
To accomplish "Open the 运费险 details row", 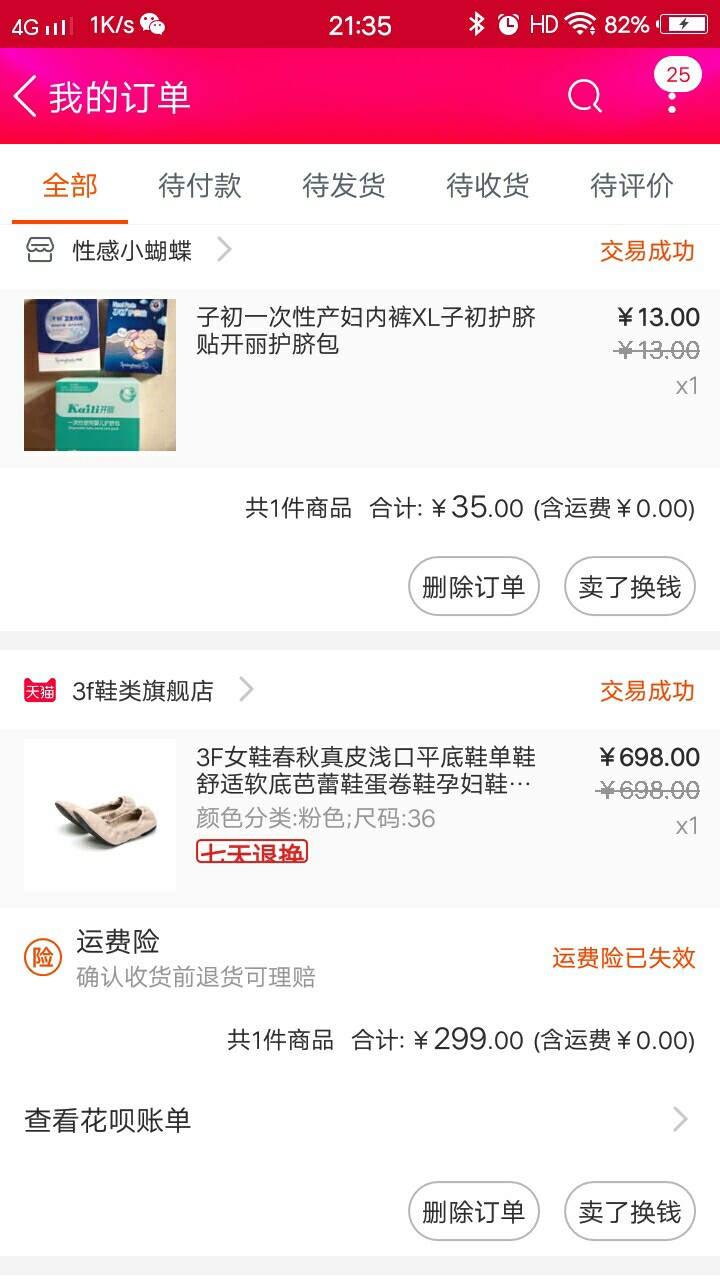I will (360, 958).
